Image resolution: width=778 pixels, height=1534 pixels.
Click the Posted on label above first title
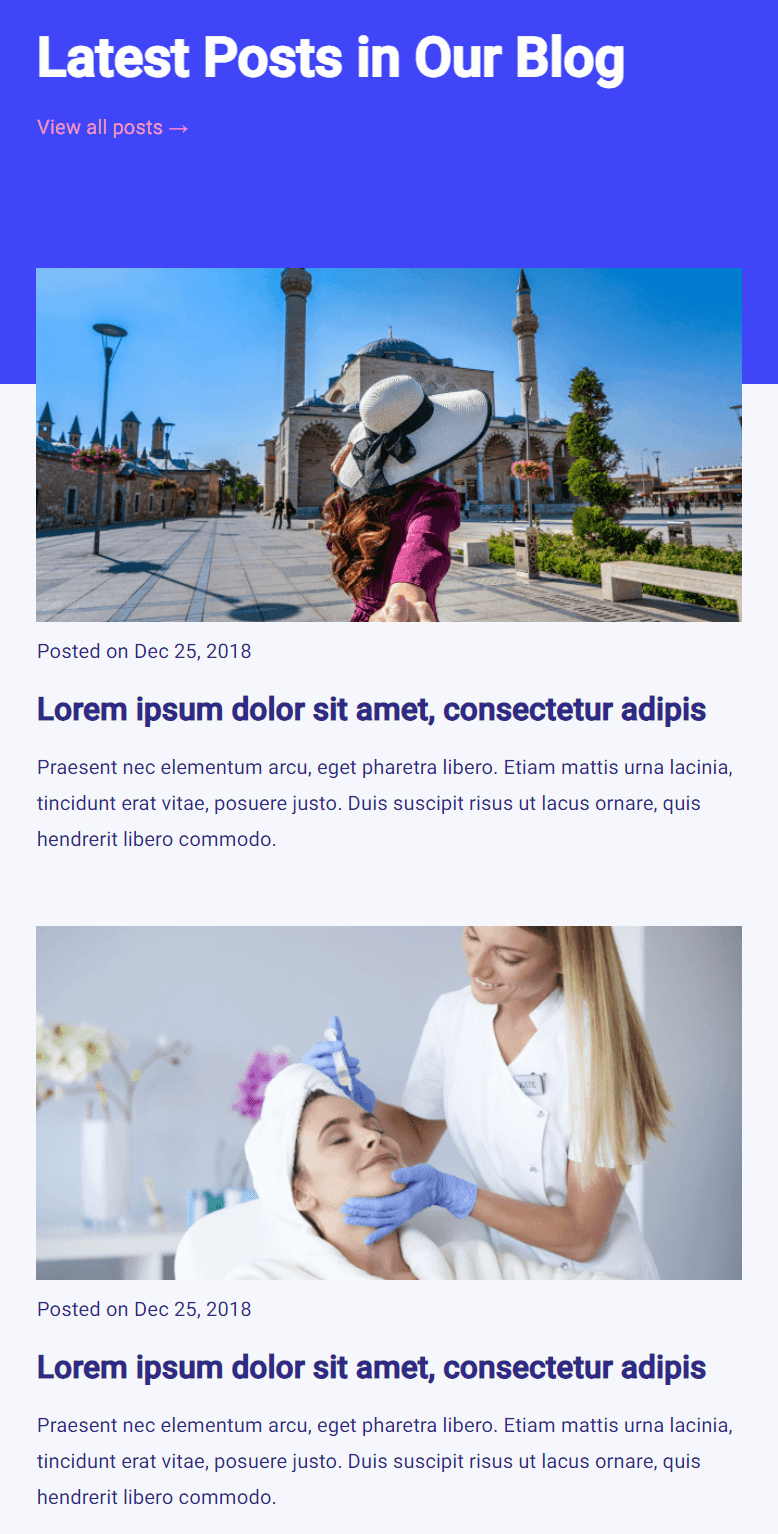(77, 651)
